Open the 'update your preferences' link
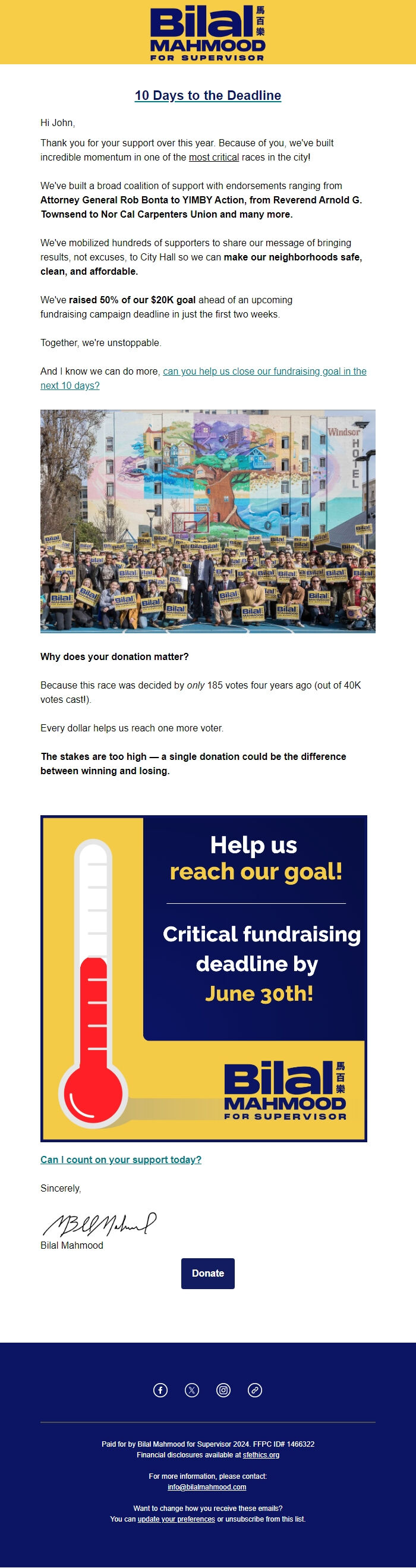The image size is (416, 1568). 177,1519
